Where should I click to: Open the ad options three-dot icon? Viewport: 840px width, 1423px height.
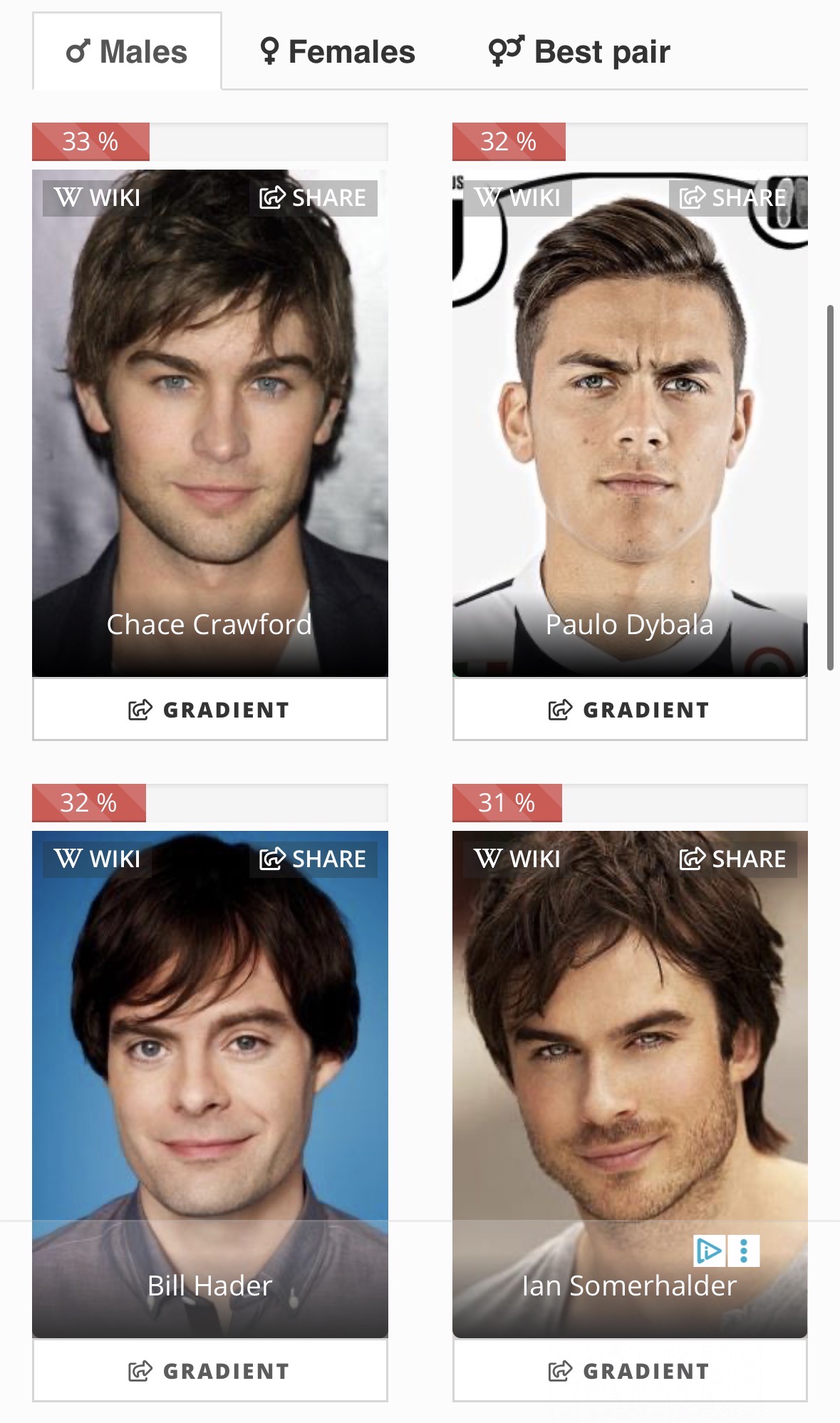click(744, 1251)
